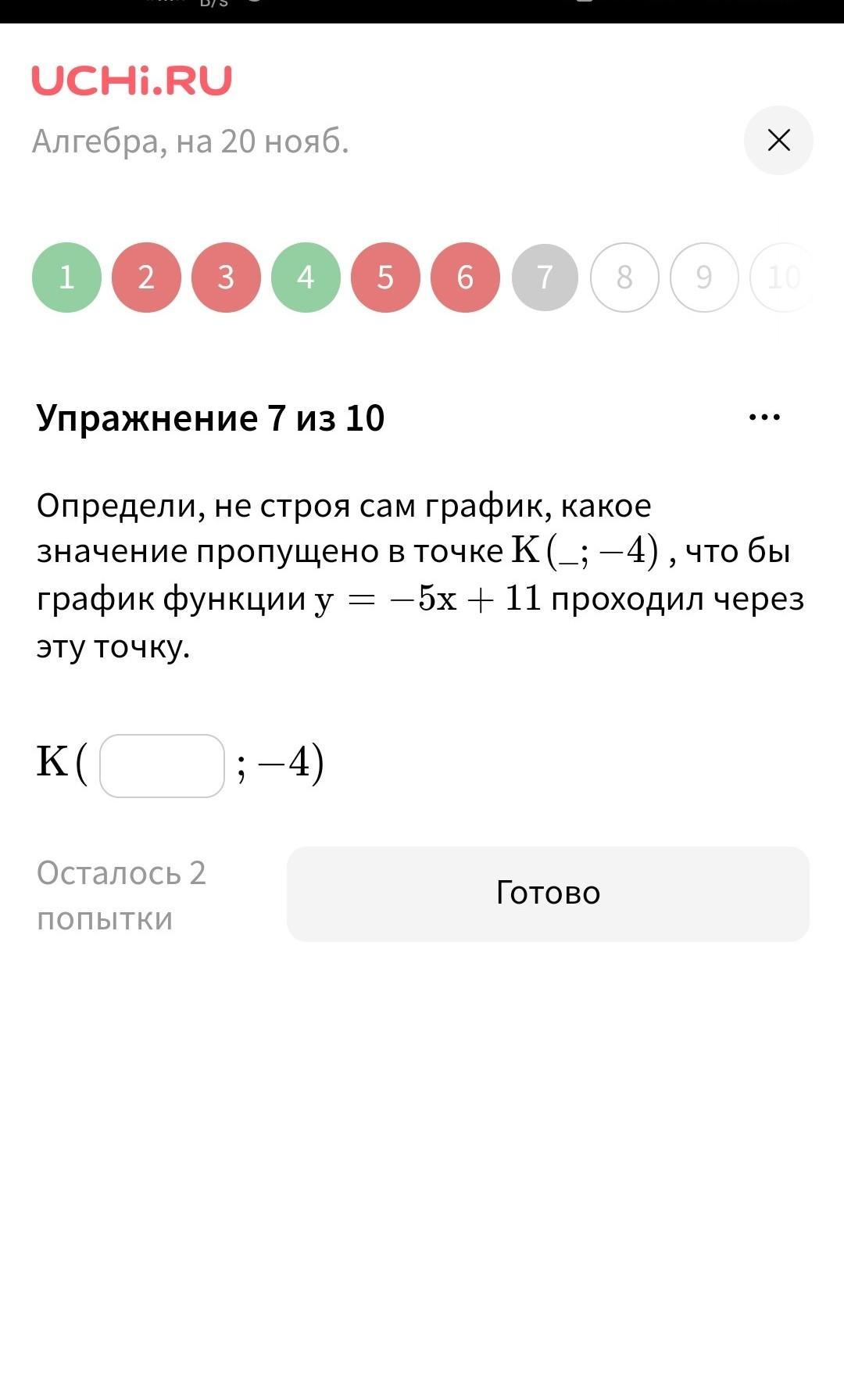Tap the current exercise 7 circle
The image size is (844, 1400).
545,277
